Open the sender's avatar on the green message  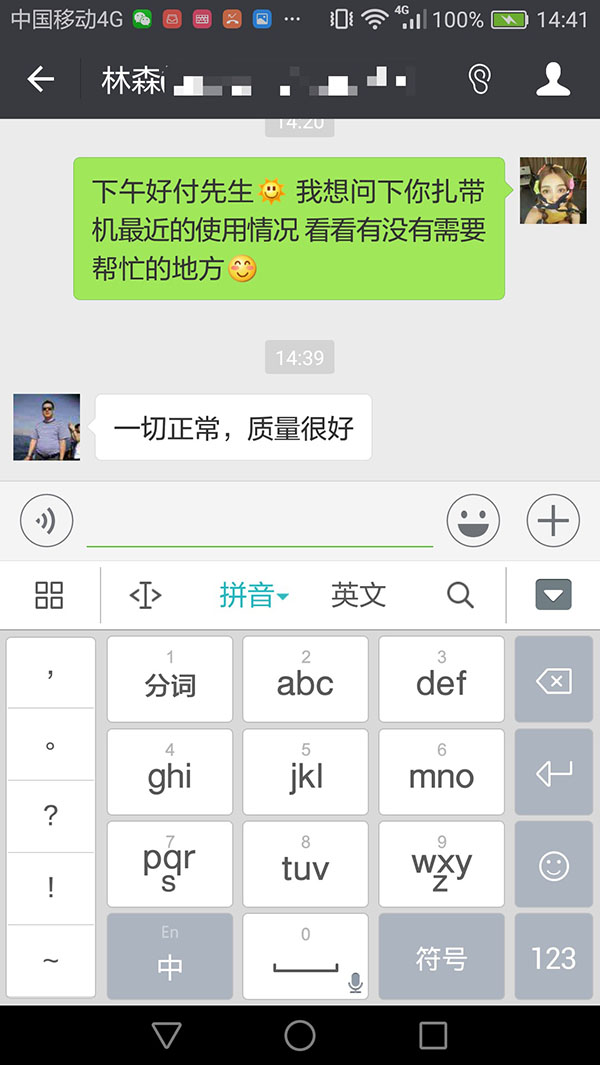[x=553, y=190]
